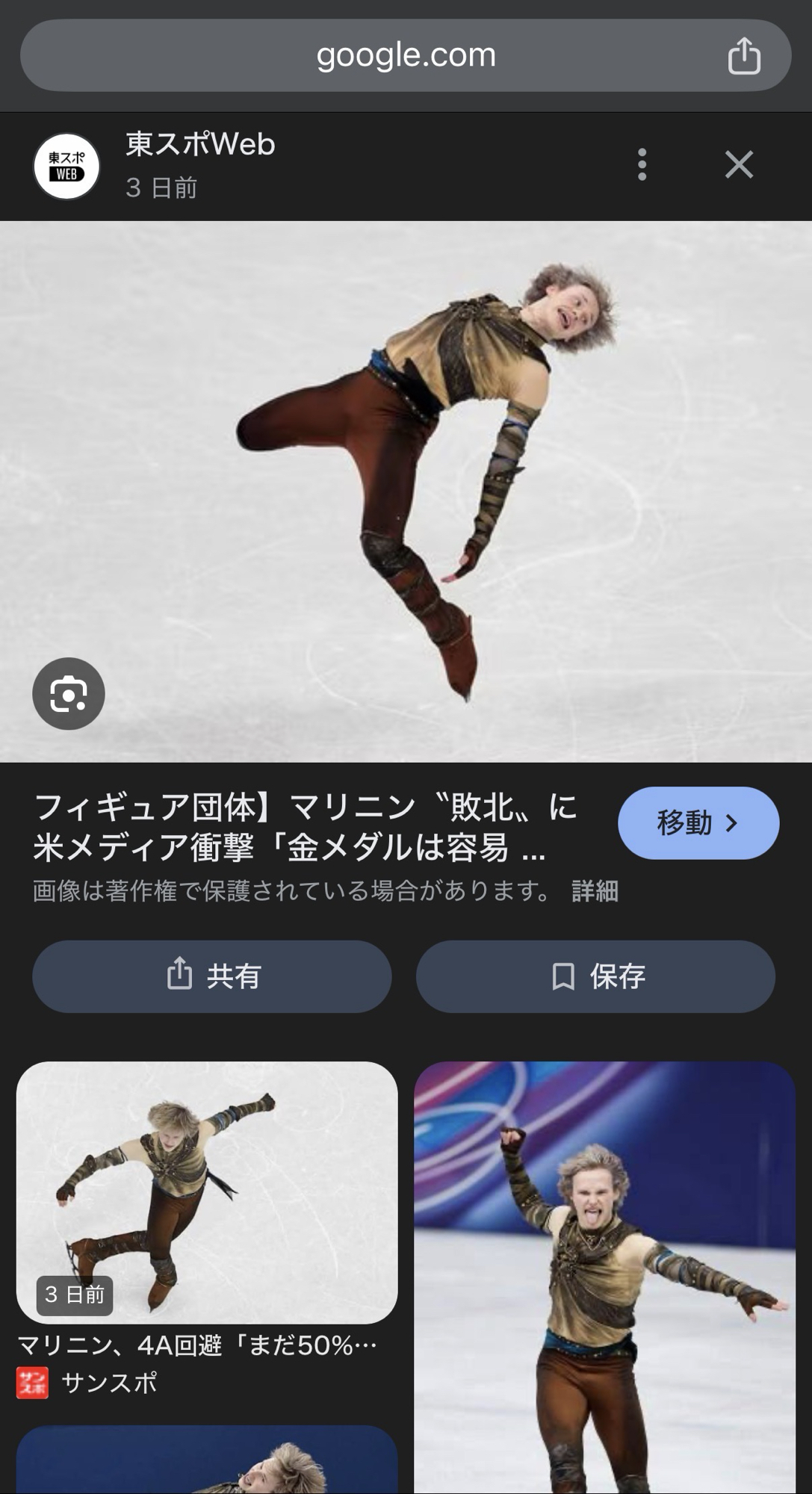View the main skater image full size

(x=406, y=491)
